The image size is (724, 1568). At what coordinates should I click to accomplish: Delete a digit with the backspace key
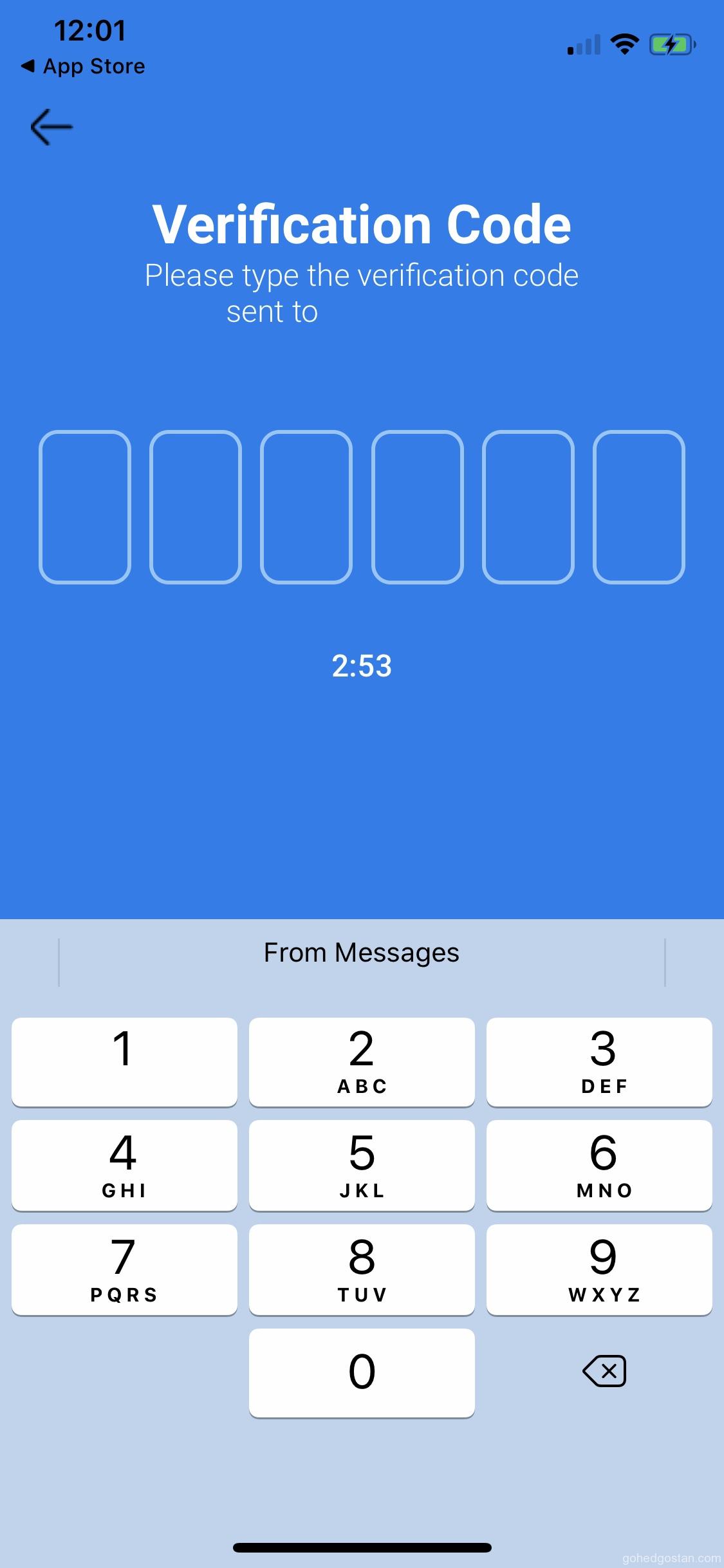click(604, 1371)
